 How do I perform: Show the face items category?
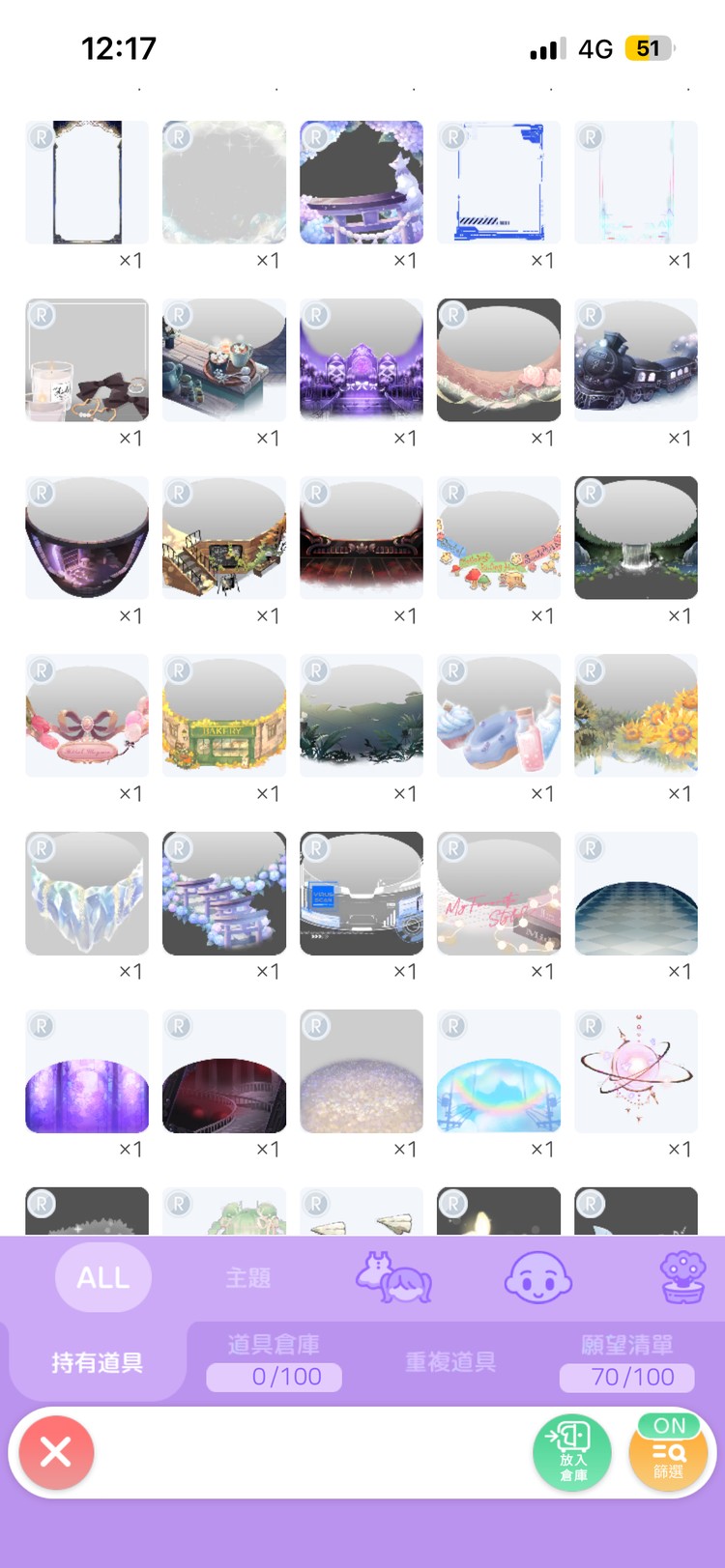coord(538,1277)
